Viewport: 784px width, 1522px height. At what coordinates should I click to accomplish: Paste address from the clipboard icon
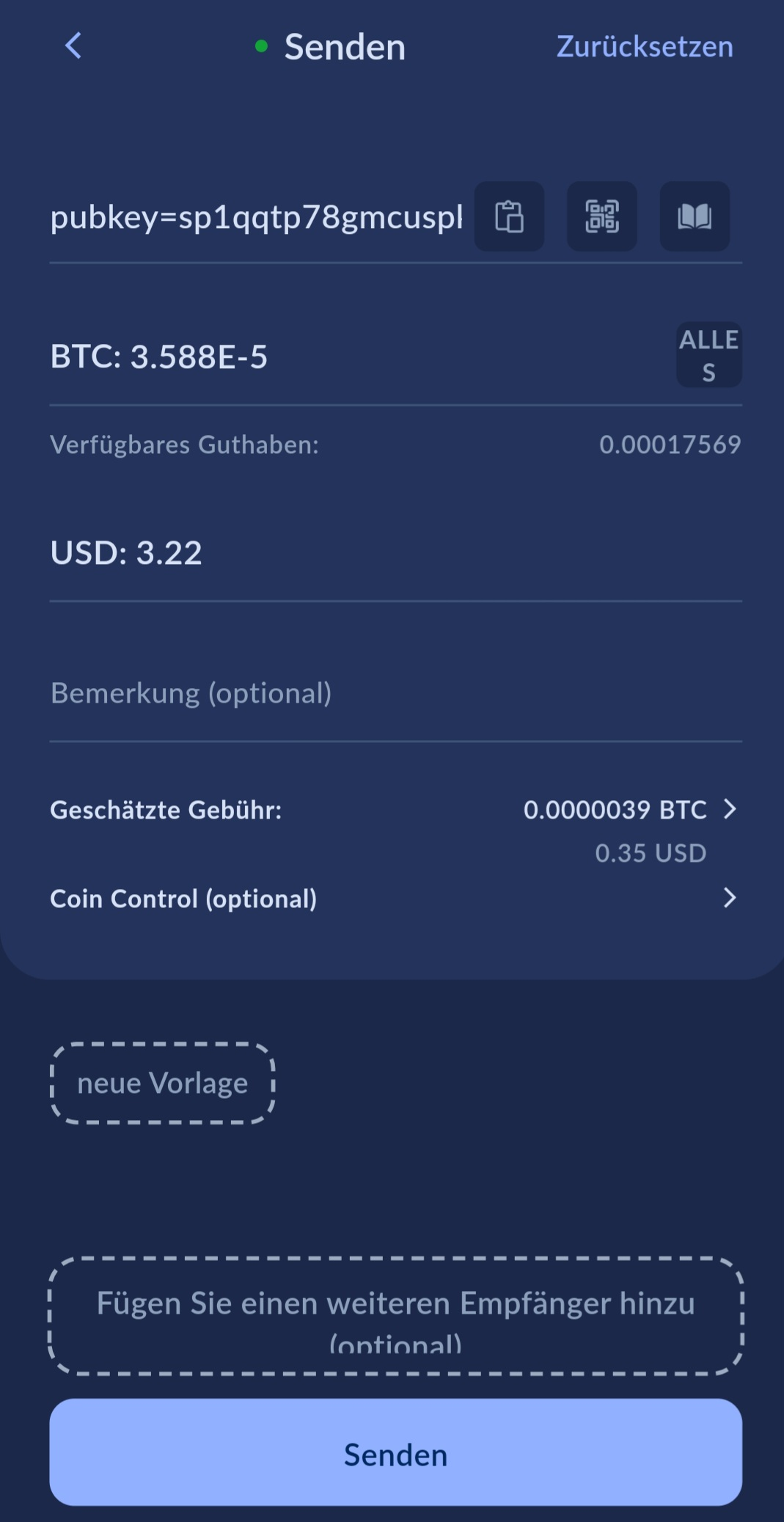(x=509, y=217)
